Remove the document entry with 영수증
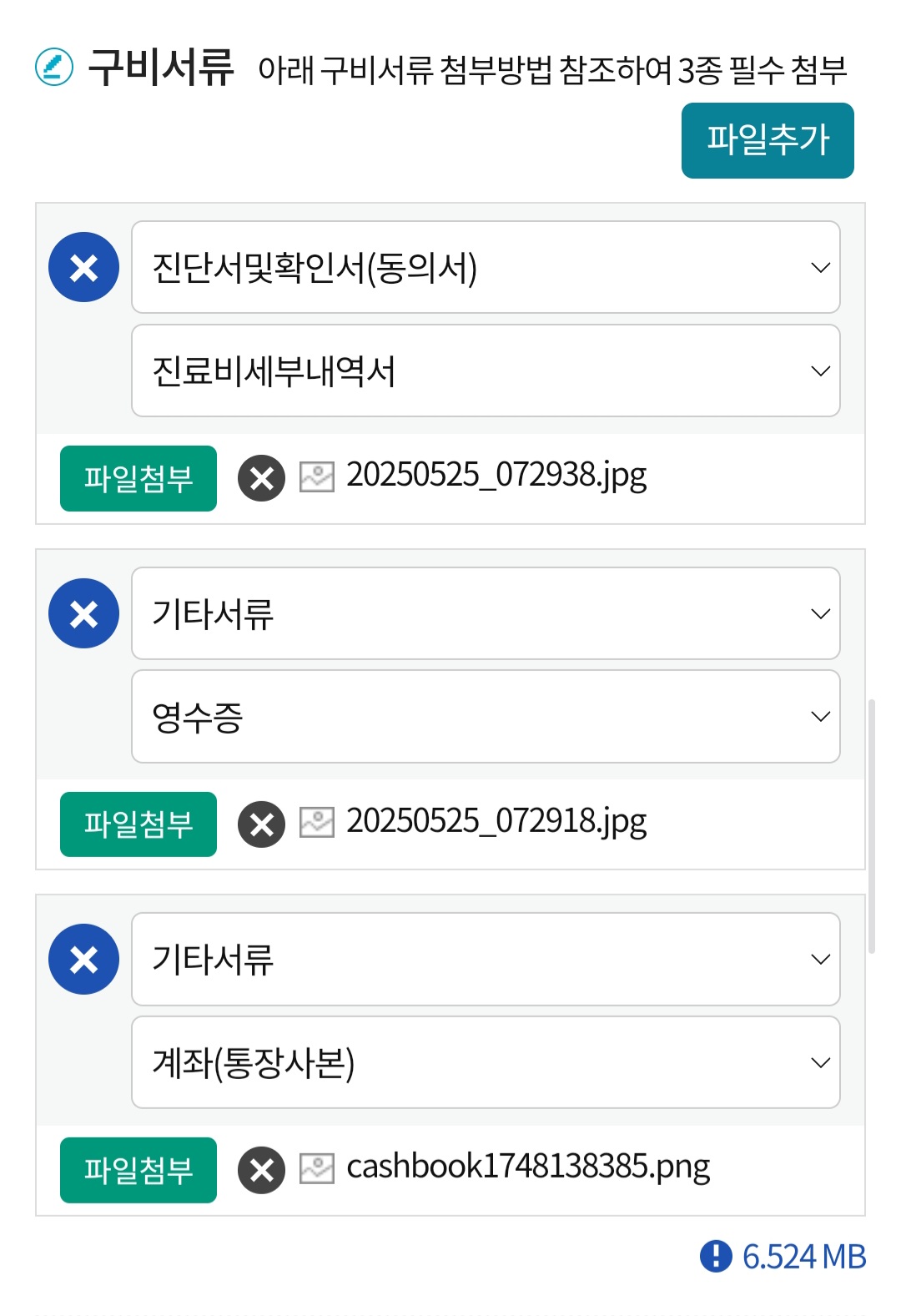The image size is (901, 1316). pyautogui.click(x=83, y=613)
